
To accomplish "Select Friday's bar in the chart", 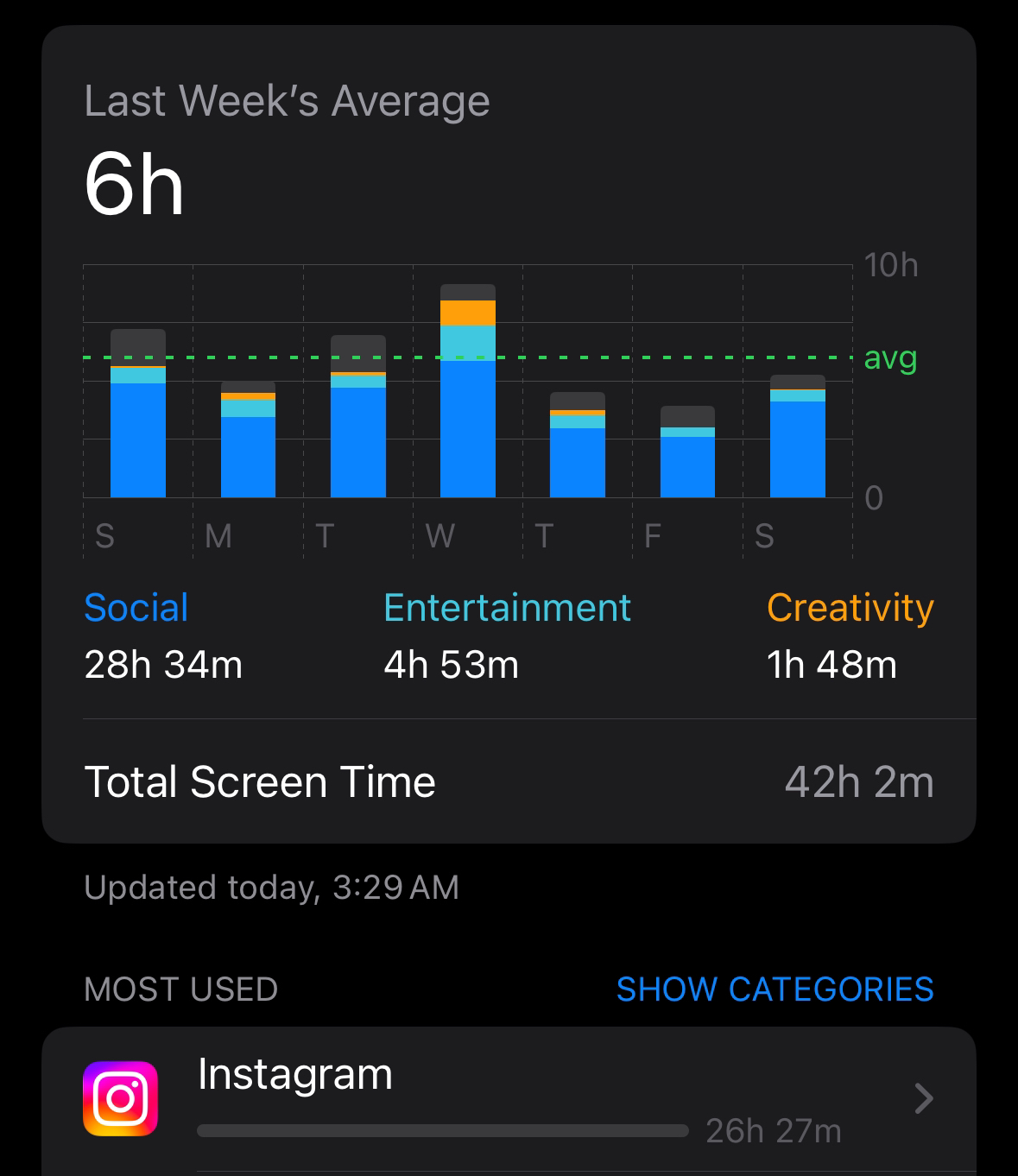I will pyautogui.click(x=687, y=455).
